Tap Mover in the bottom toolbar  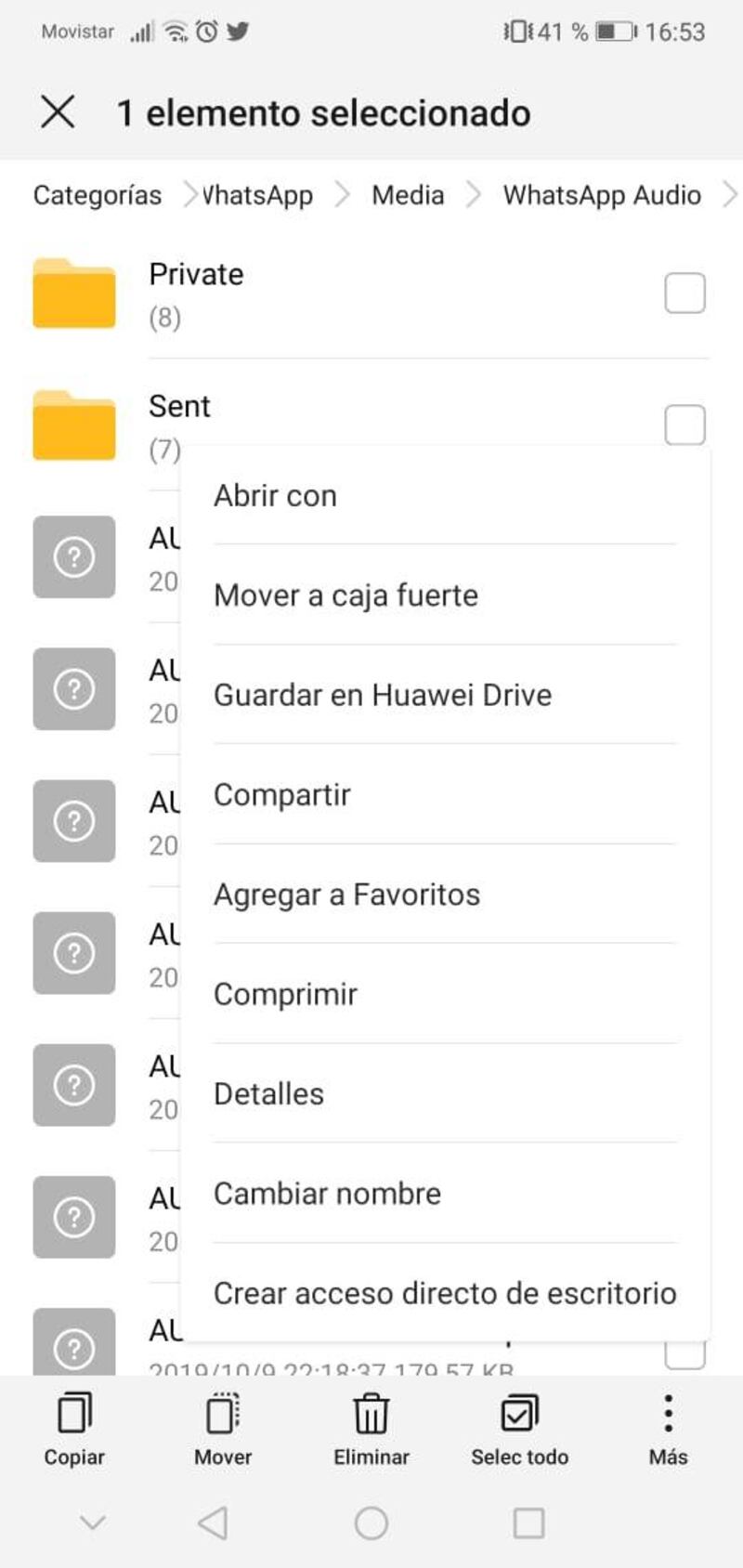coord(223,1429)
